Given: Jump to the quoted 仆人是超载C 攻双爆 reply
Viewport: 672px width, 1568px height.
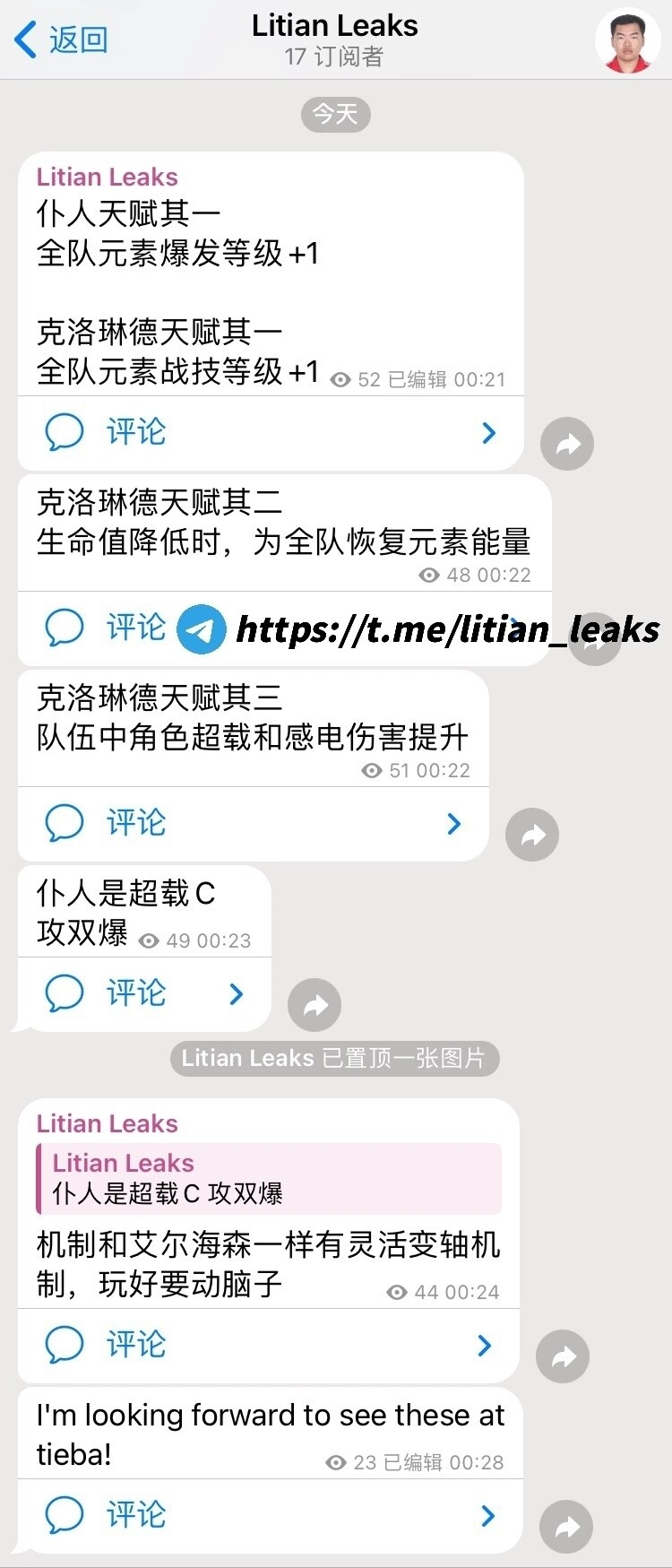Looking at the screenshot, I should coord(269,1178).
